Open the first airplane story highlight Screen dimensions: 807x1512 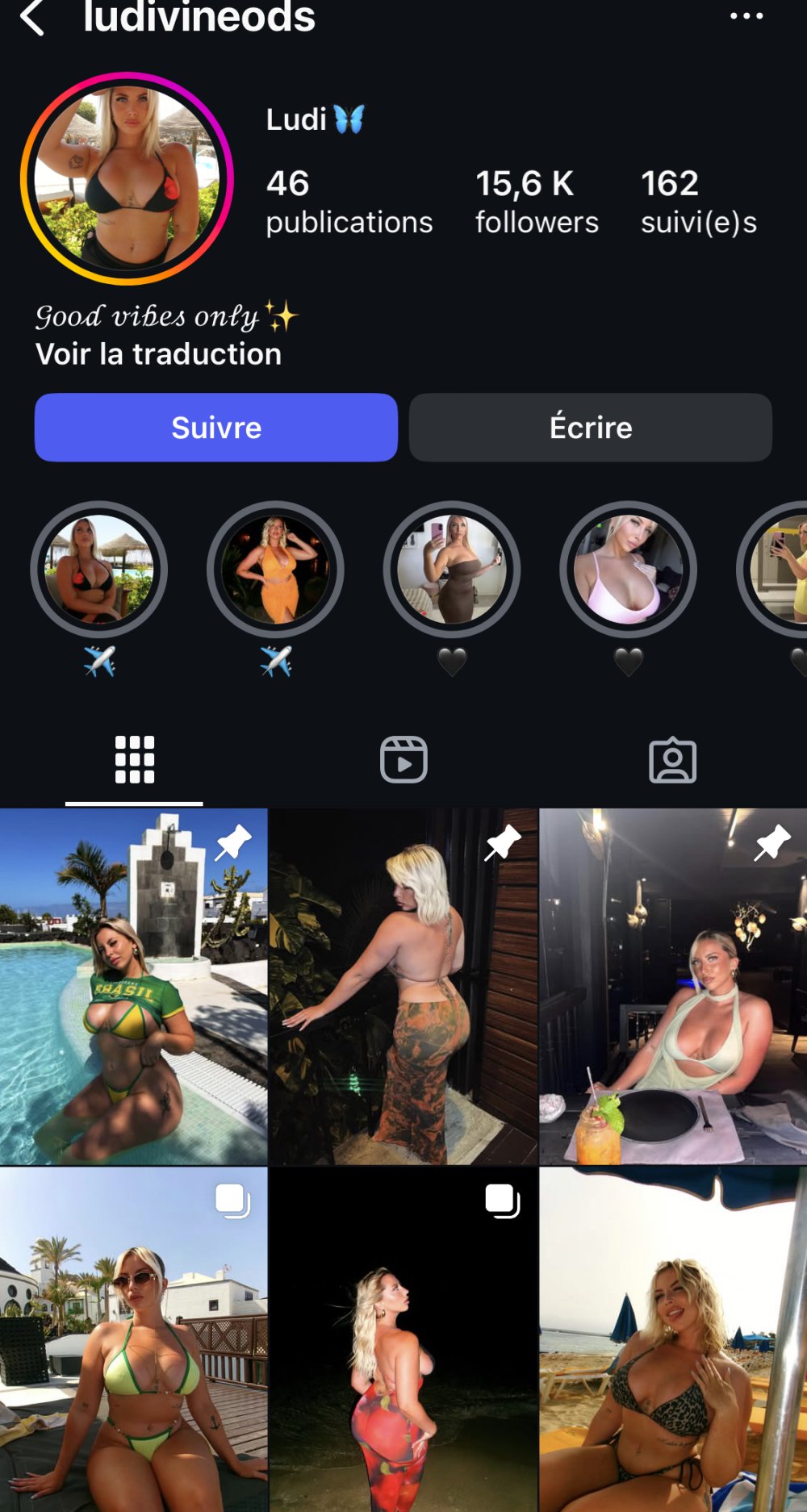point(98,570)
